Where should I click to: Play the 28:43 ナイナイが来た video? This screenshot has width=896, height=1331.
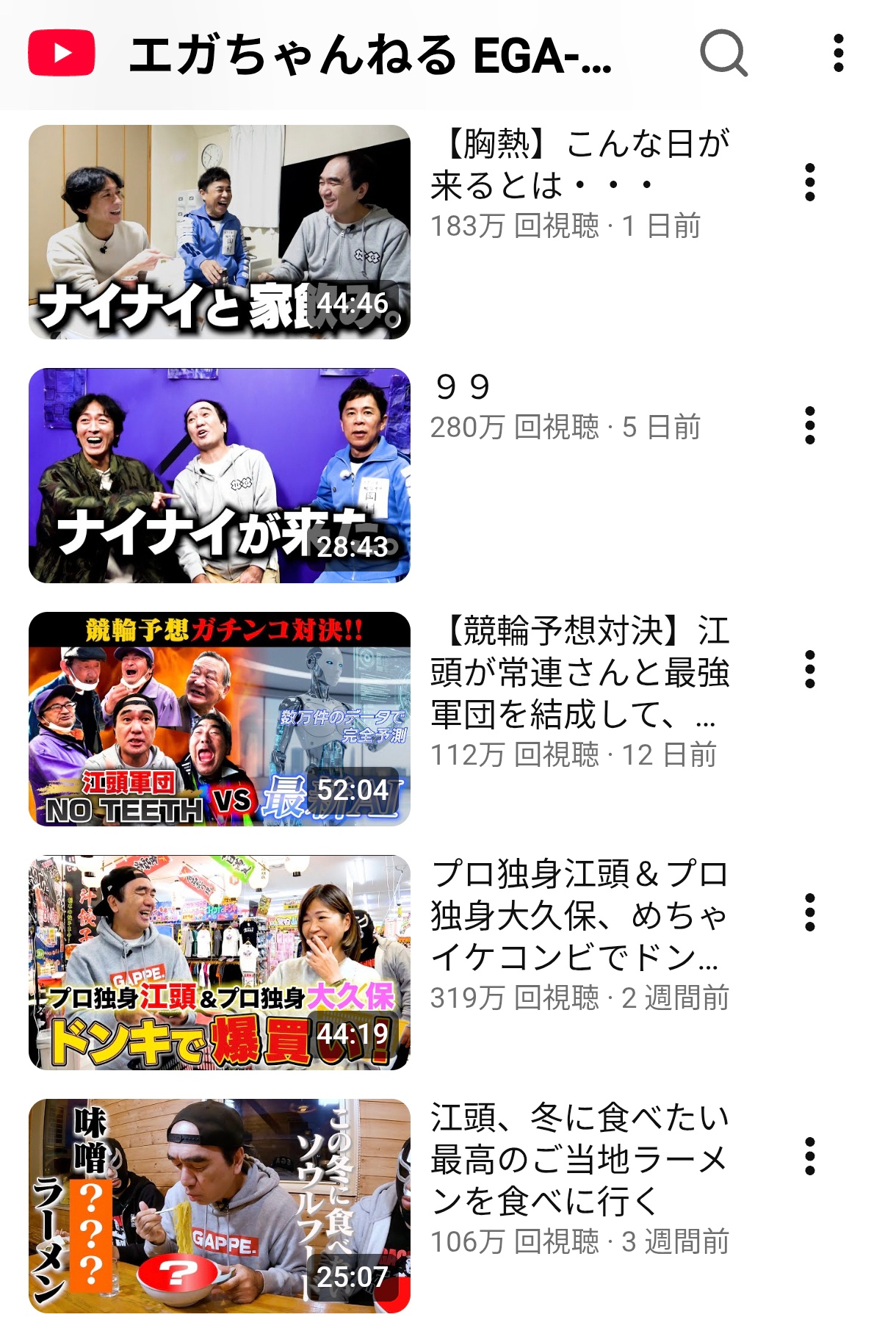coord(219,475)
